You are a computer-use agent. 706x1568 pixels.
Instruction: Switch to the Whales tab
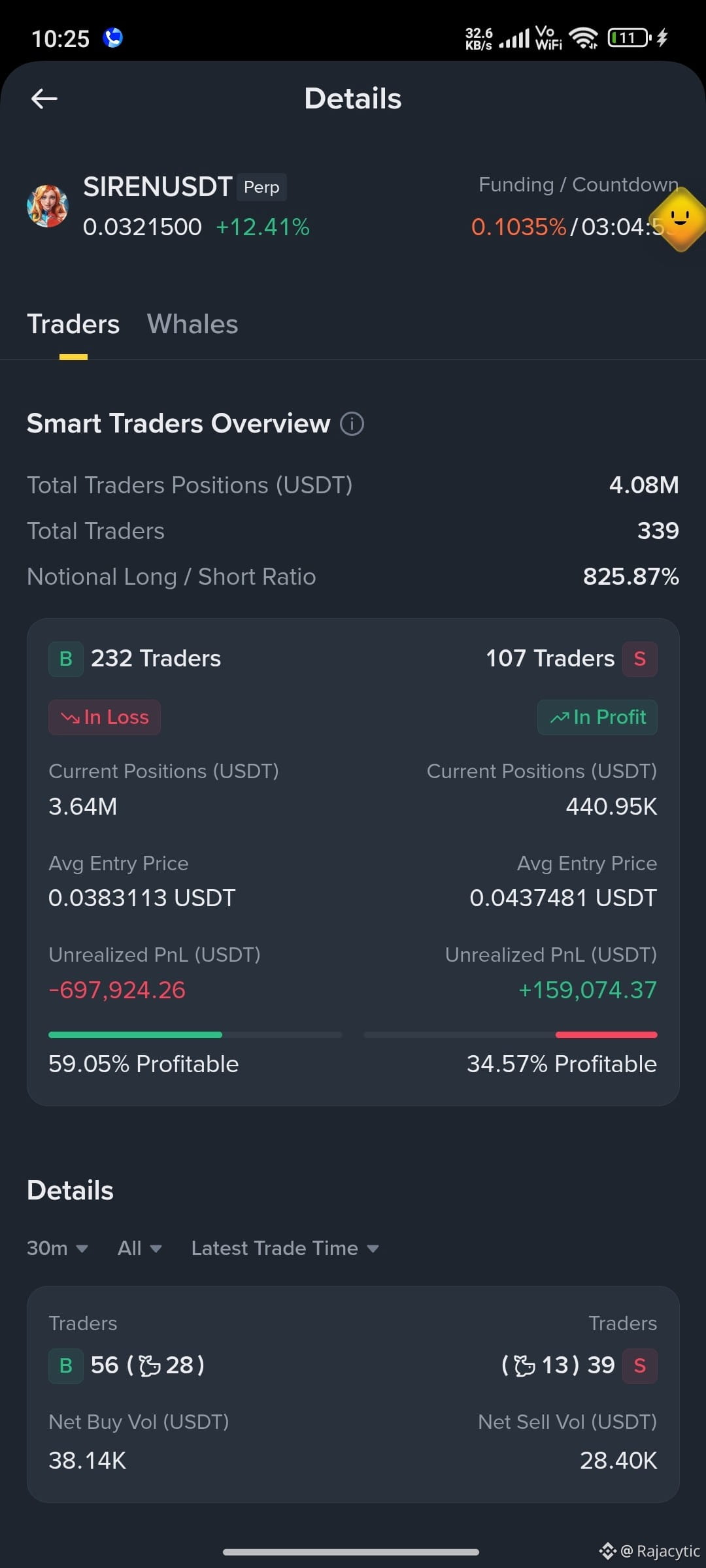(x=192, y=324)
